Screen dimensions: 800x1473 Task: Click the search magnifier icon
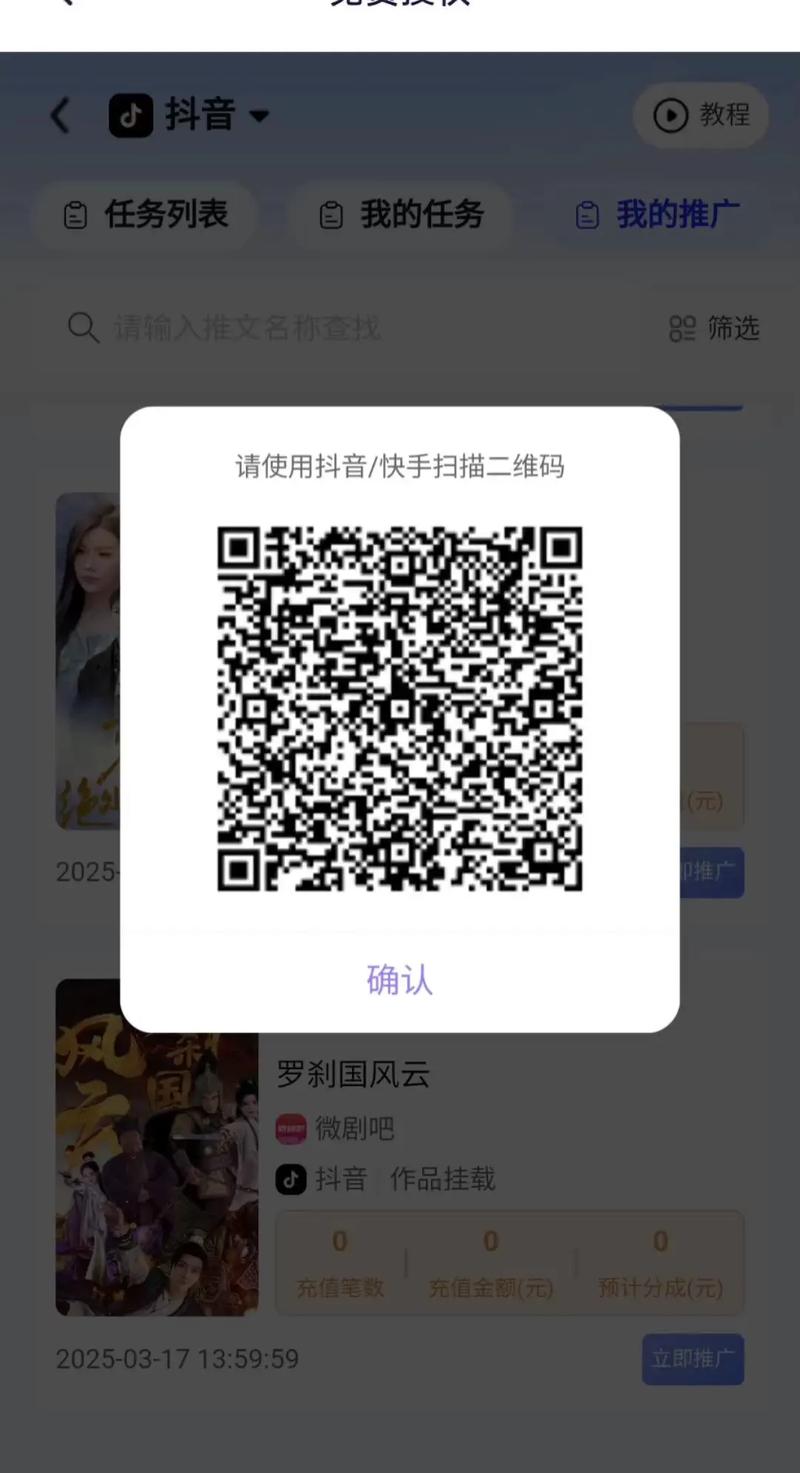point(83,328)
